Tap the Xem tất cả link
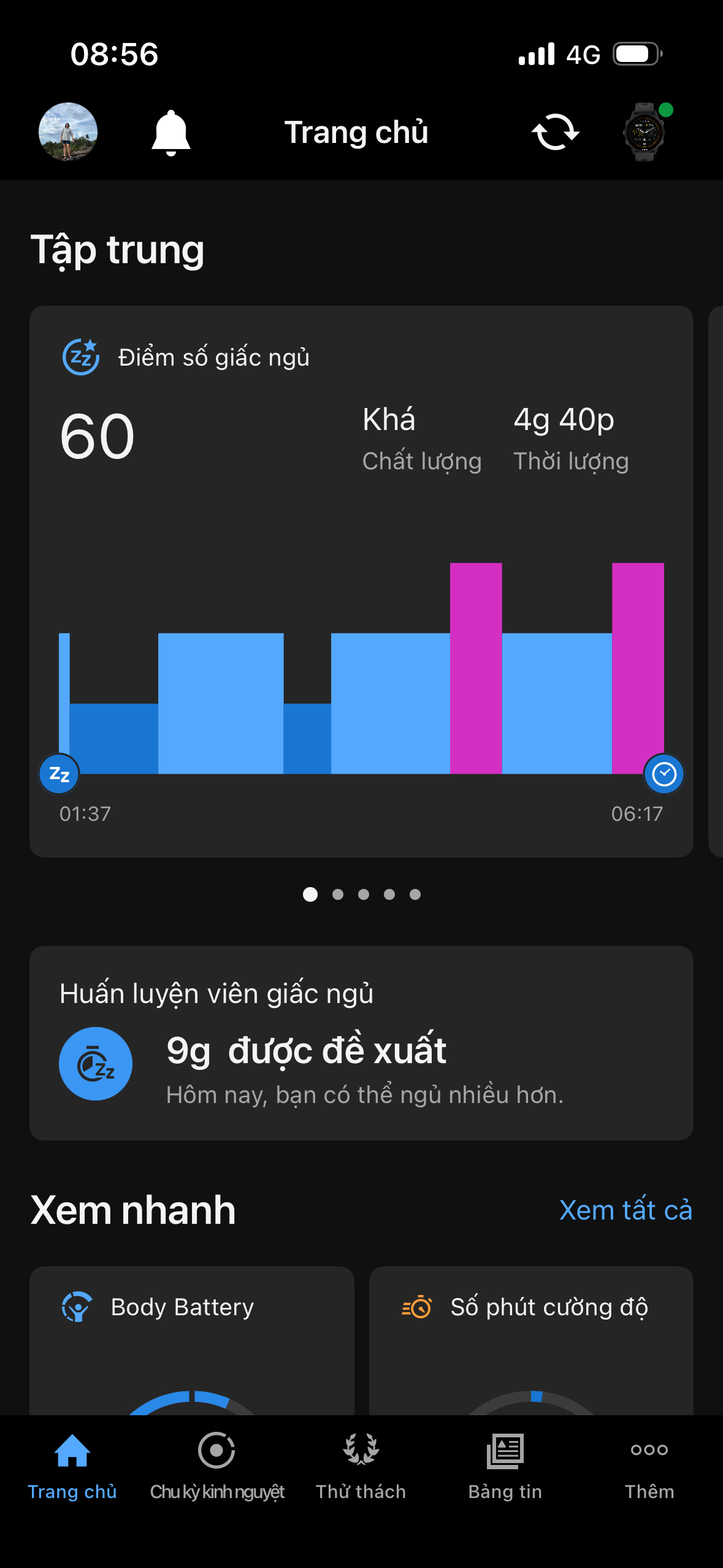The width and height of the screenshot is (723, 1568). (625, 1210)
